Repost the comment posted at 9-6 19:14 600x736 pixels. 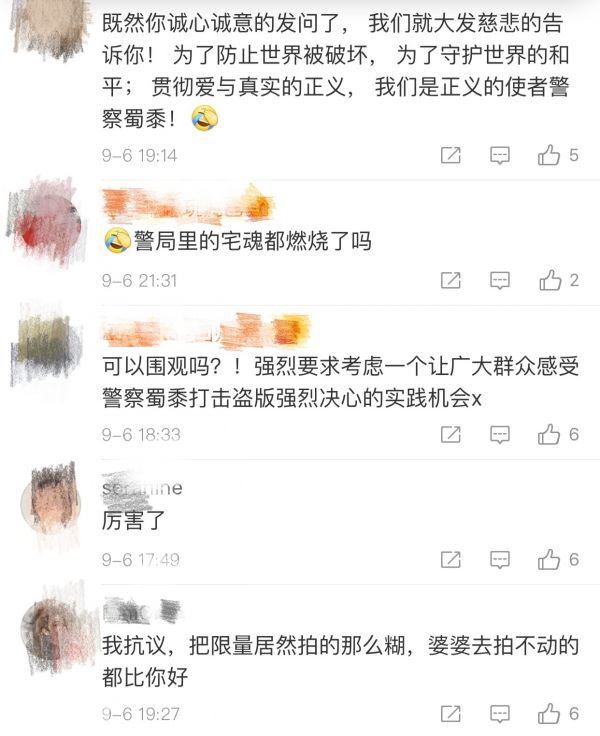451,155
